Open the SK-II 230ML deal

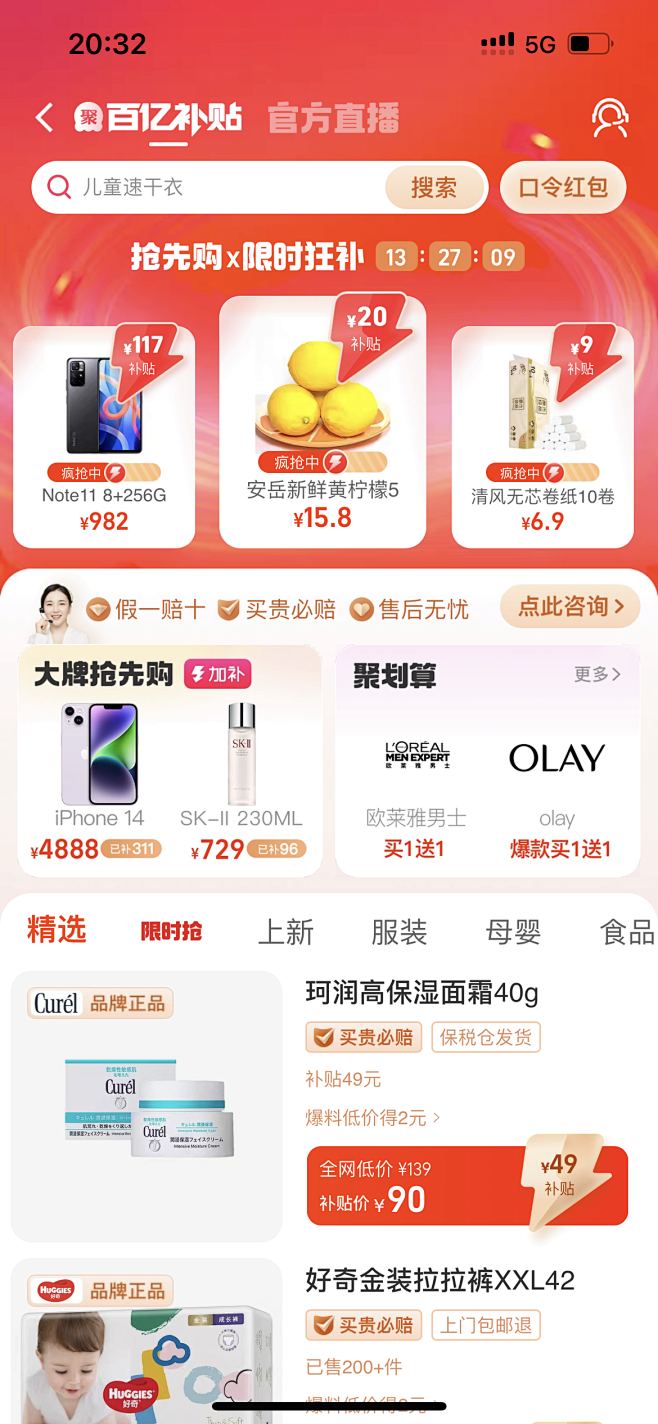point(241,780)
